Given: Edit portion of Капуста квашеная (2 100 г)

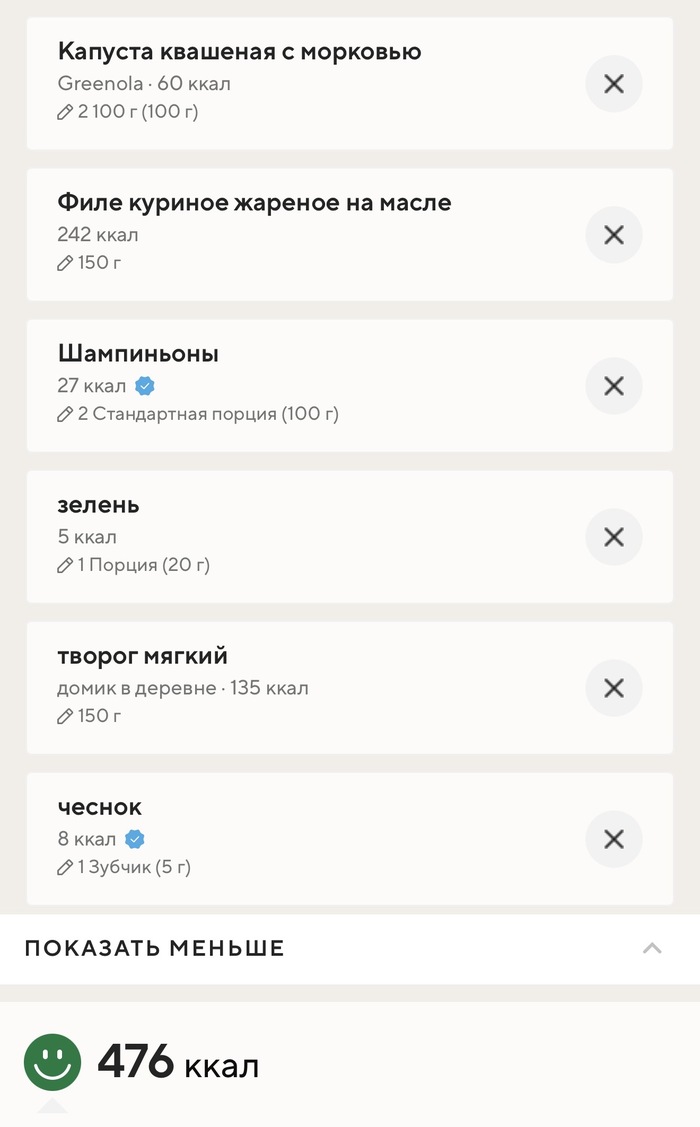Looking at the screenshot, I should 129,112.
